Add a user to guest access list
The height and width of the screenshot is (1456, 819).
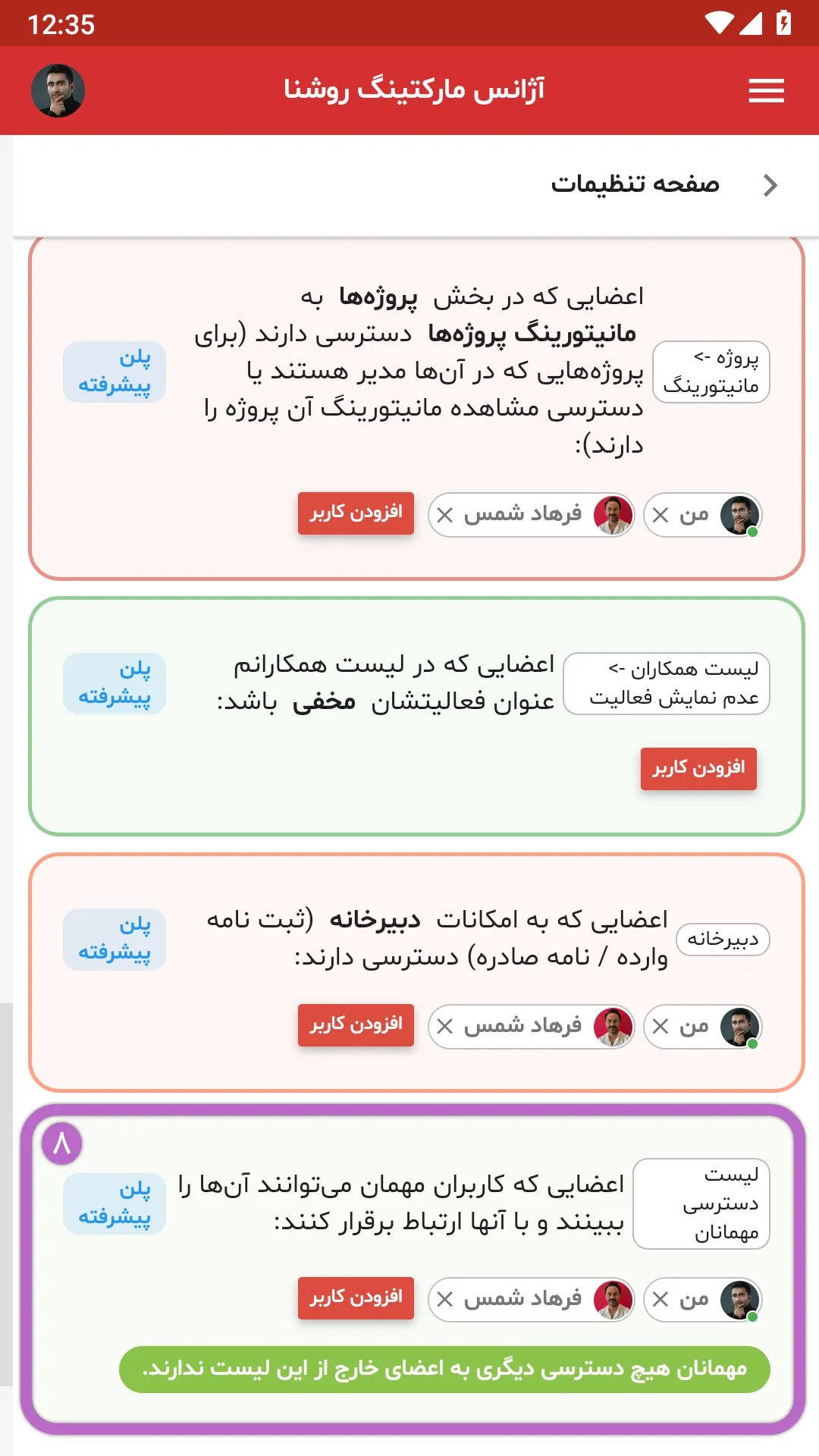(356, 1298)
